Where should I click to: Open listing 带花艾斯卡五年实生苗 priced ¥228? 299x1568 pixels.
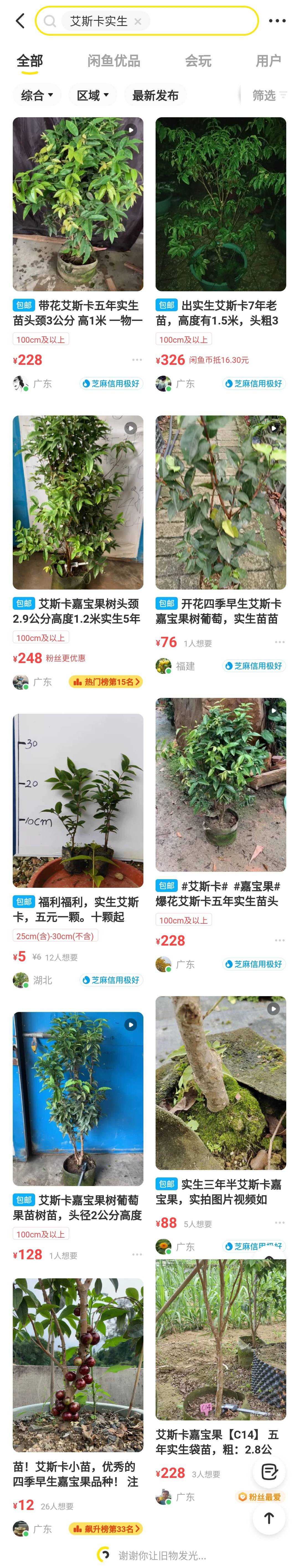point(78,205)
